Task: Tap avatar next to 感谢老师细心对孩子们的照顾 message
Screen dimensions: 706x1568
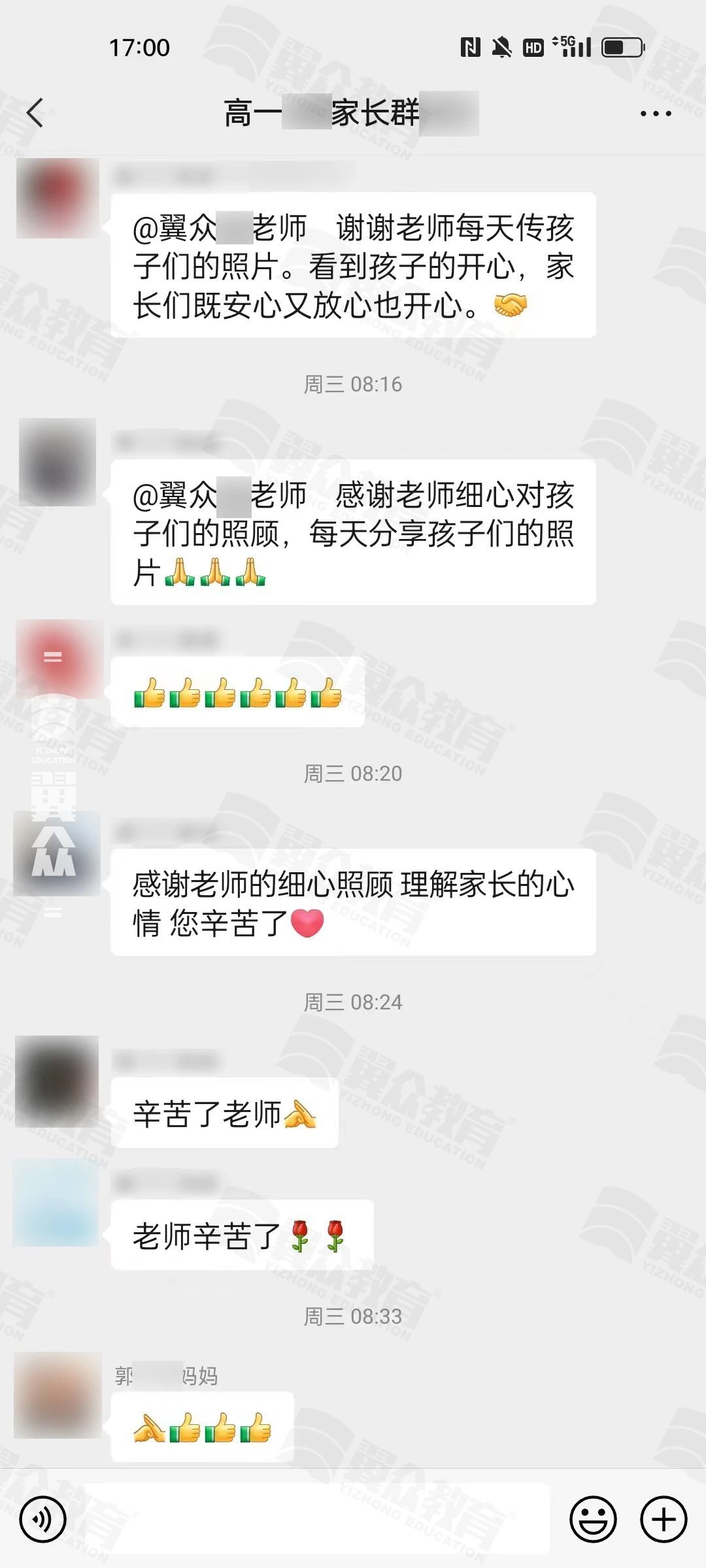Action: coord(58,462)
